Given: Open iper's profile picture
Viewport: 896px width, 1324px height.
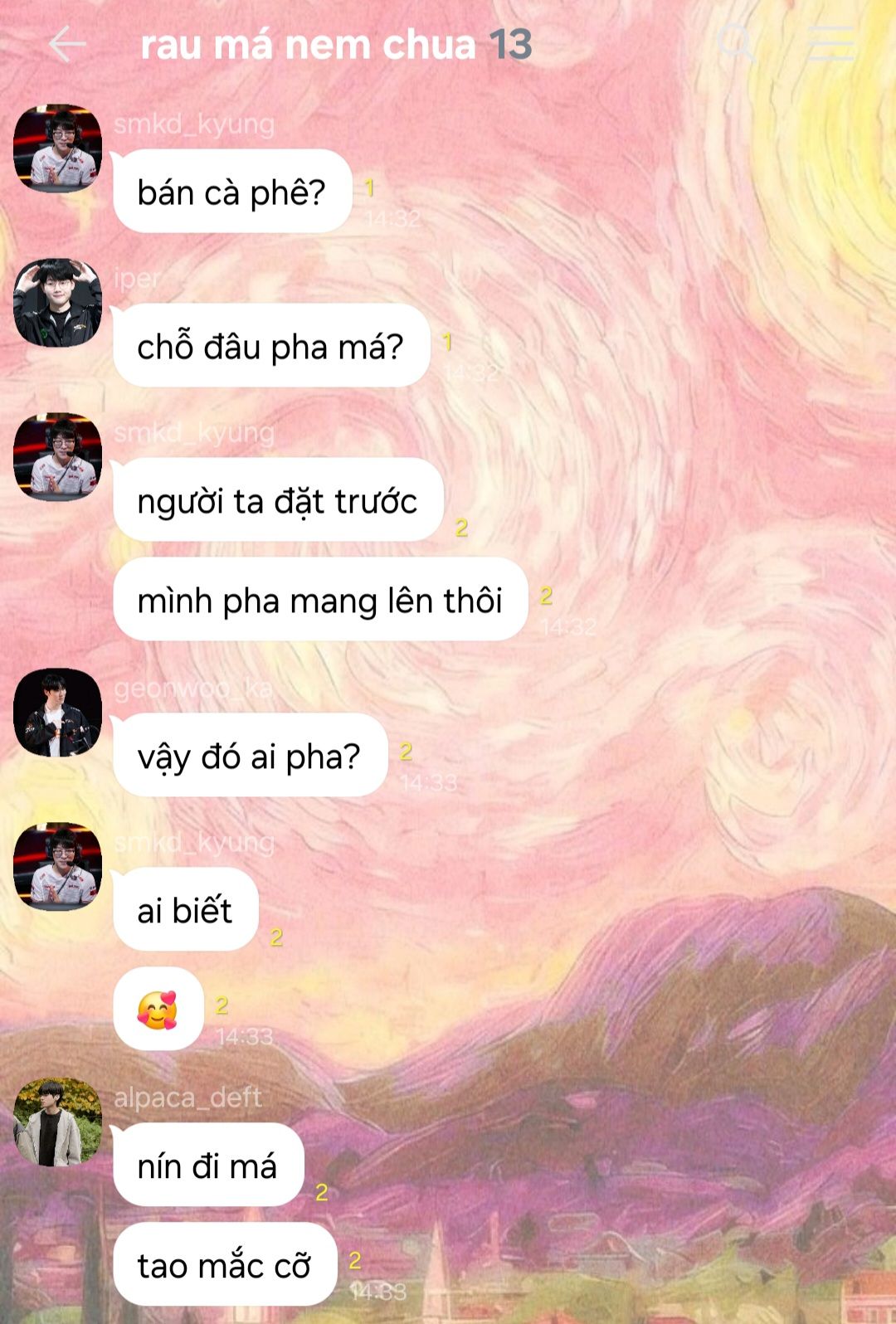Looking at the screenshot, I should 57,303.
